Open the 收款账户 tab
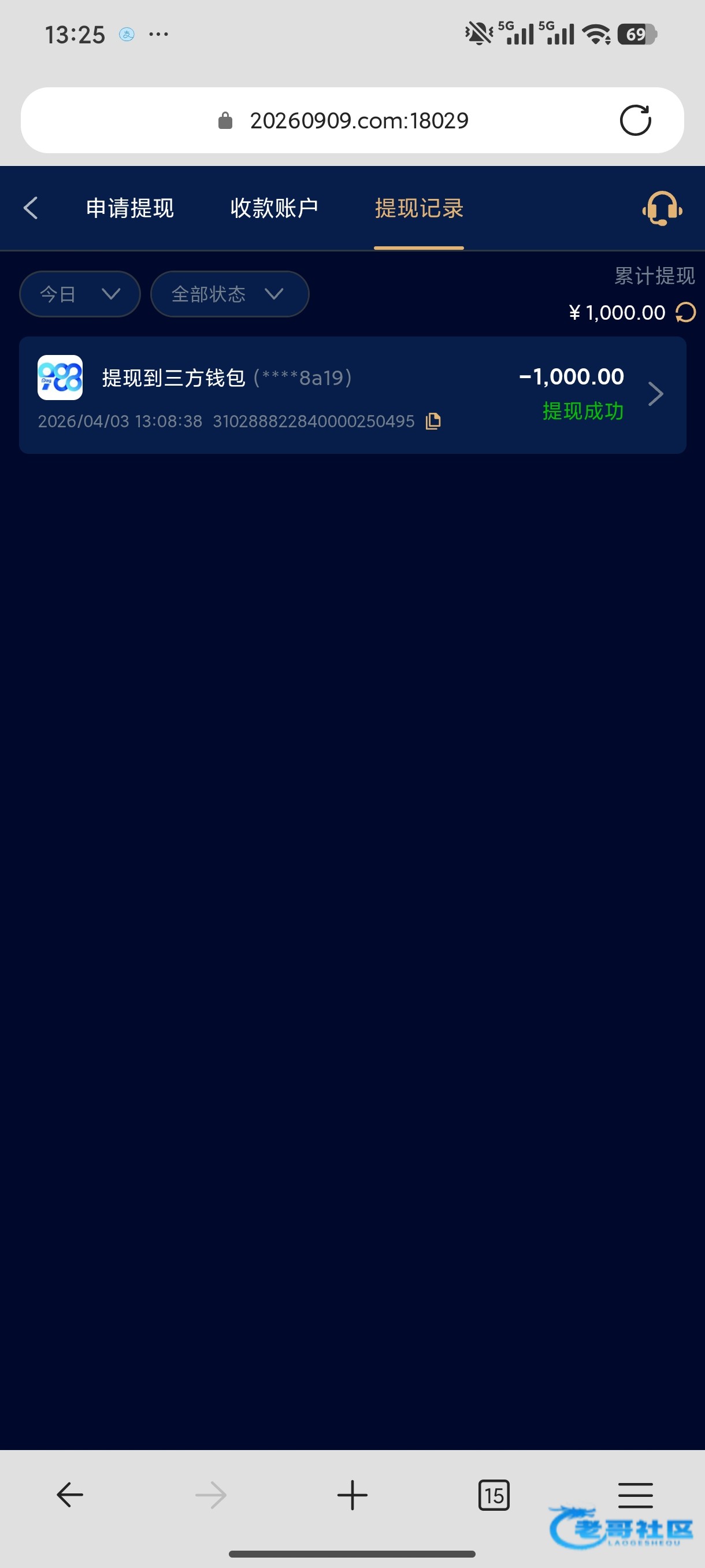Viewport: 705px width, 1568px height. (x=274, y=208)
